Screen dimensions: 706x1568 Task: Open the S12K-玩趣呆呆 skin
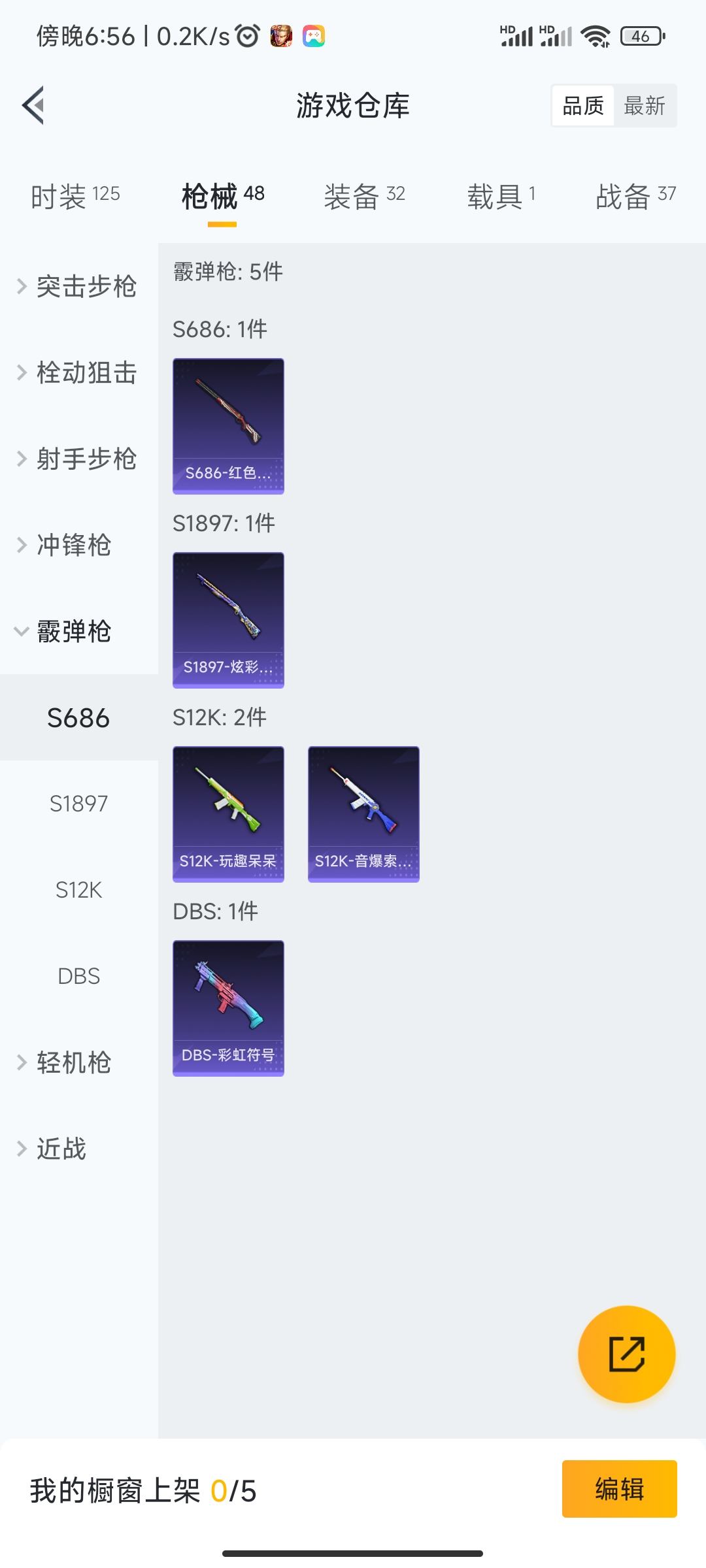click(x=228, y=814)
